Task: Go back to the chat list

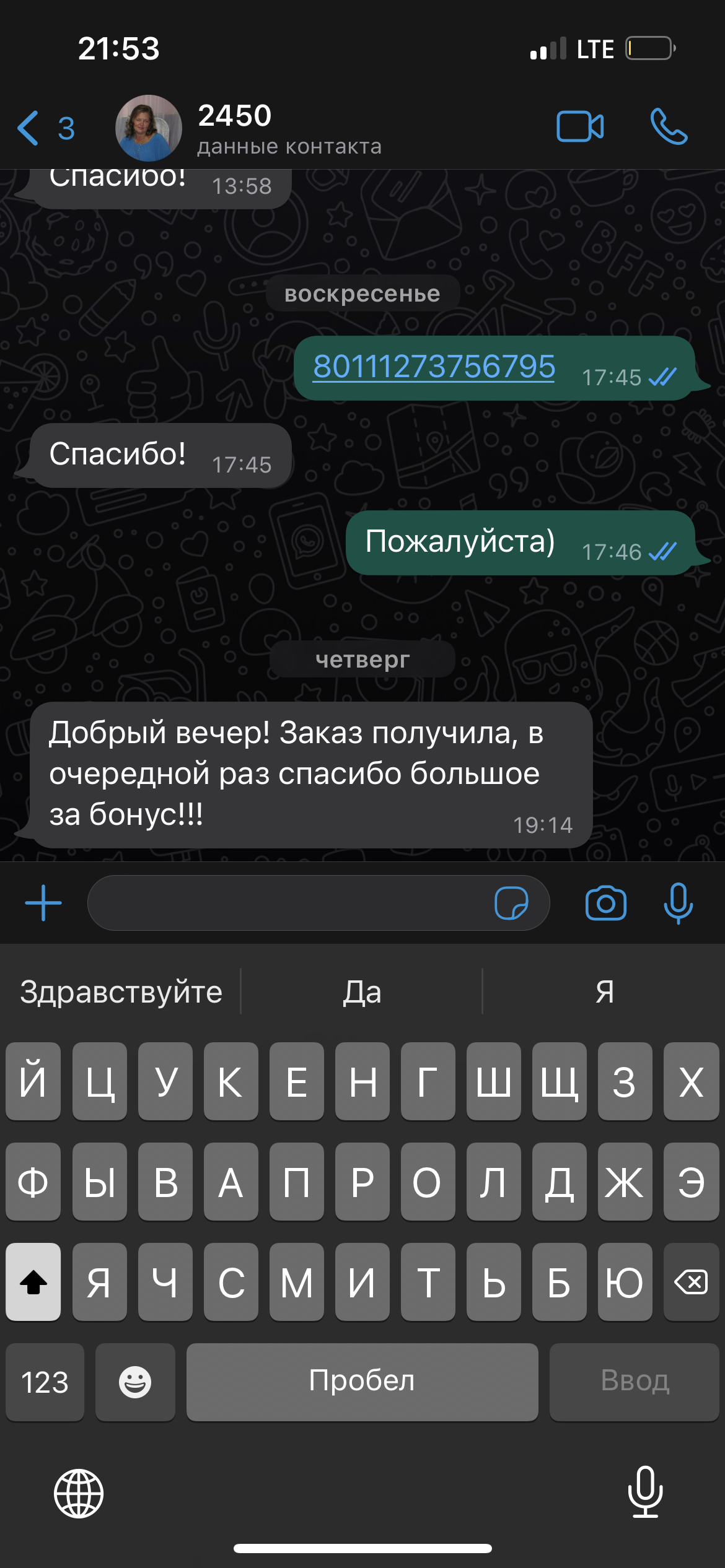Action: coord(43,128)
